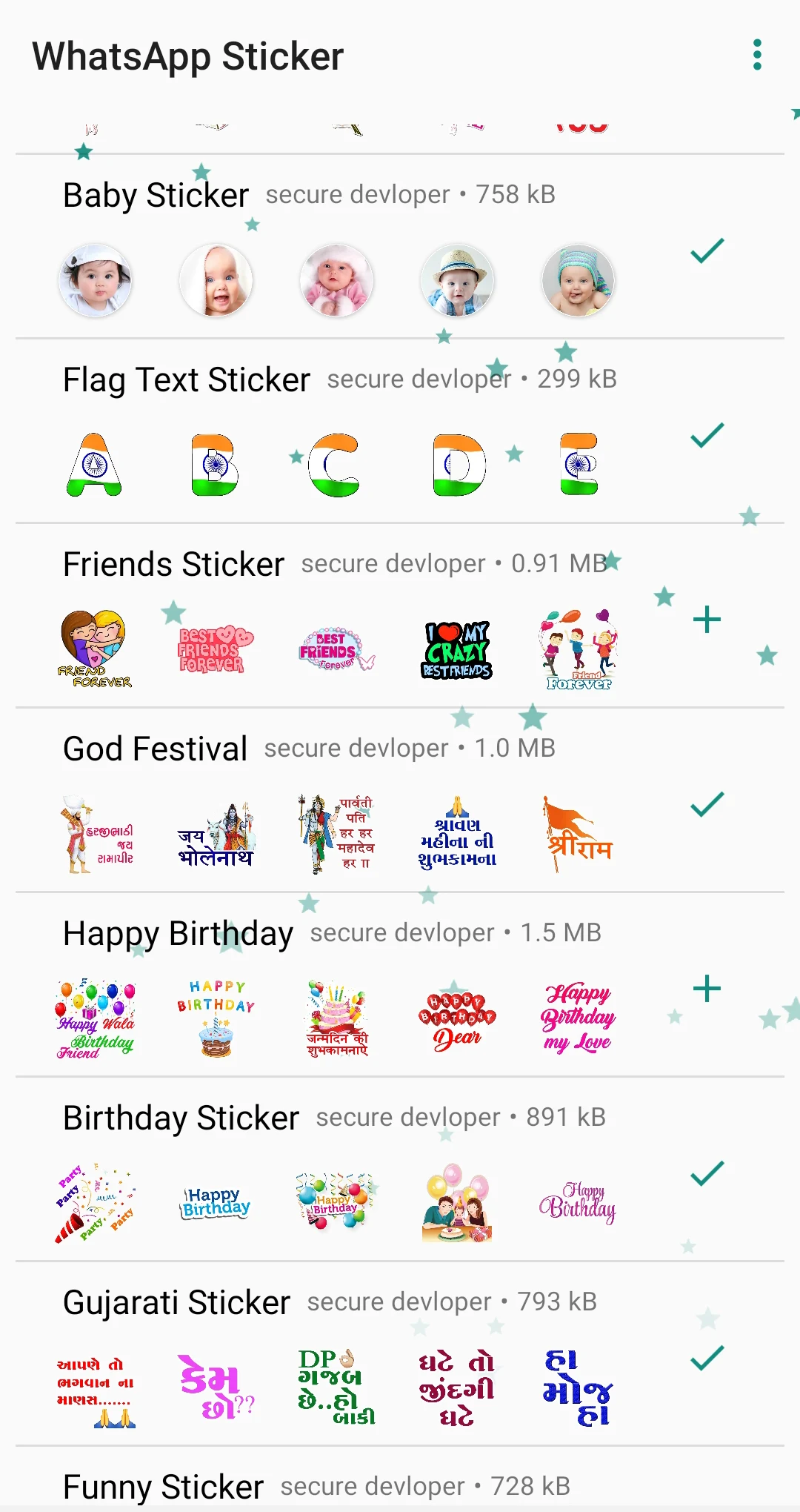Open the Funny Sticker pack
The image size is (800, 1512).
pyautogui.click(x=400, y=1479)
